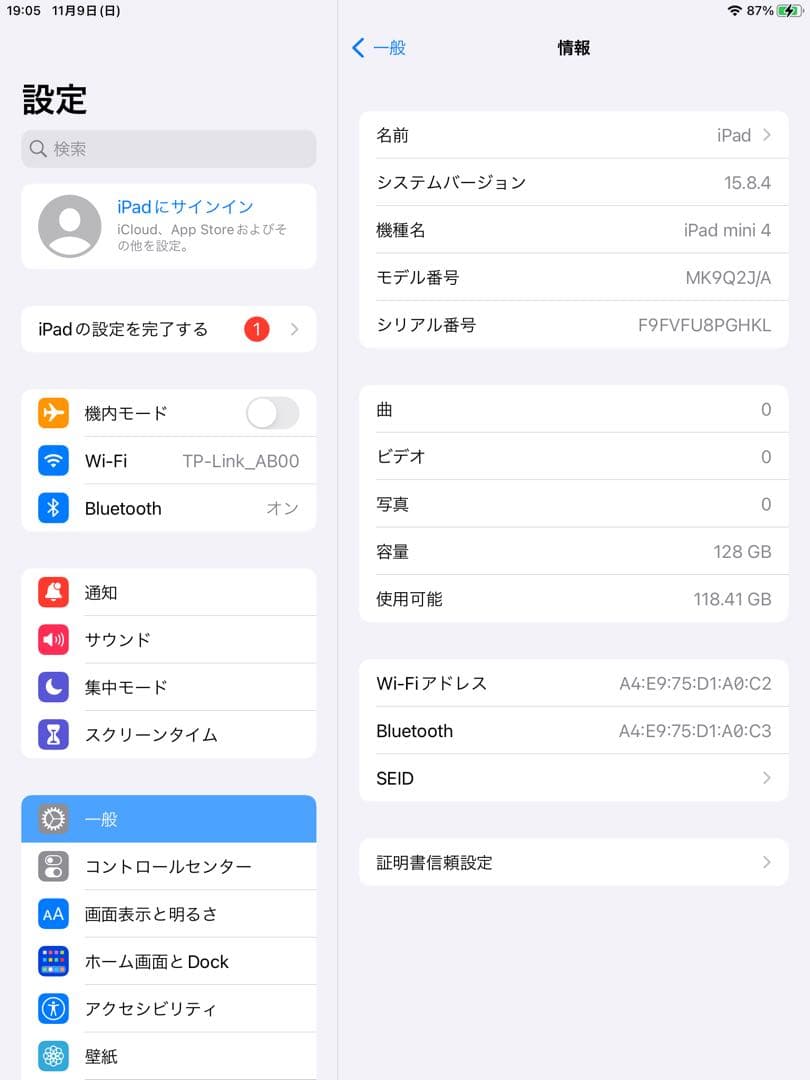Click the Wi-Fi icon in the sidebar
The width and height of the screenshot is (810, 1080).
(52, 461)
